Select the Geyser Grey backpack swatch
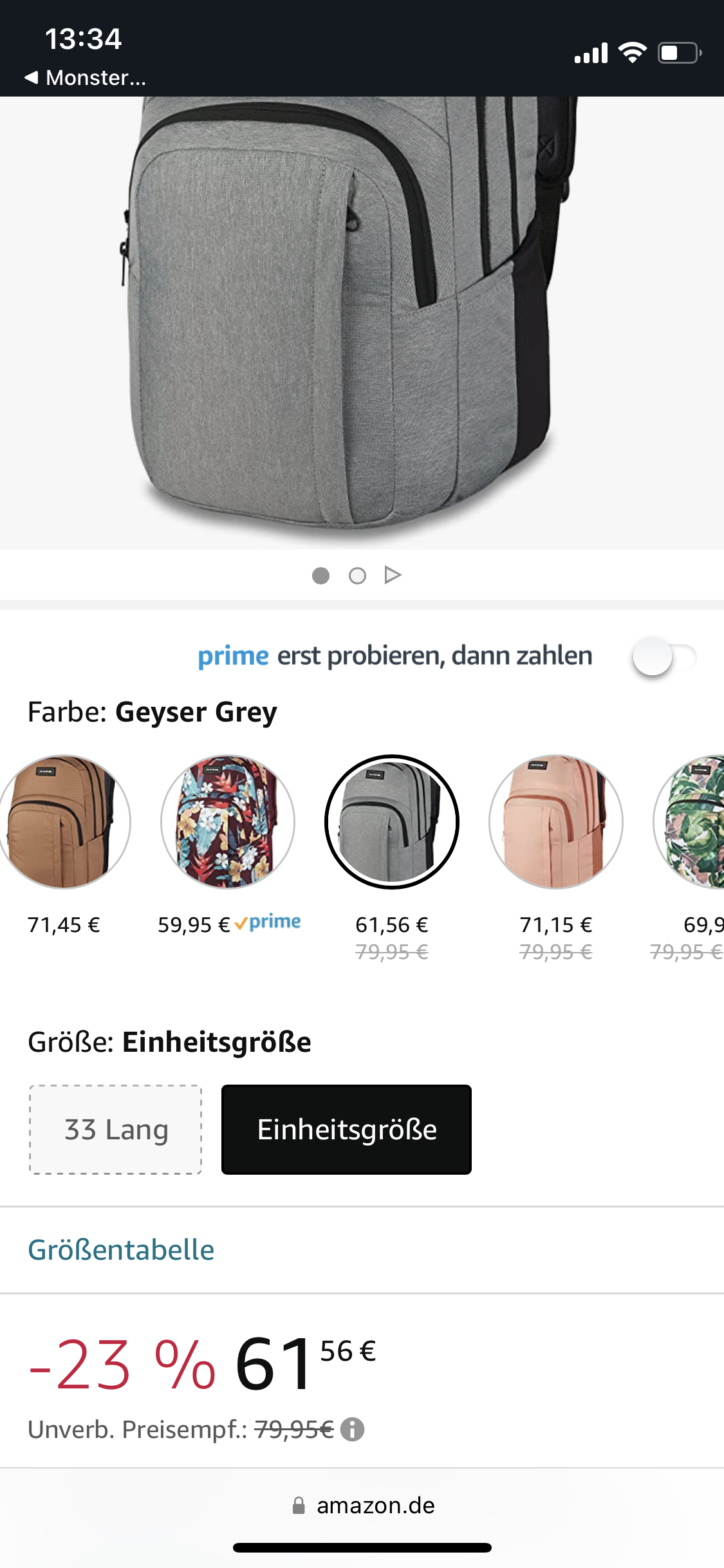The image size is (724, 1568). [x=392, y=822]
